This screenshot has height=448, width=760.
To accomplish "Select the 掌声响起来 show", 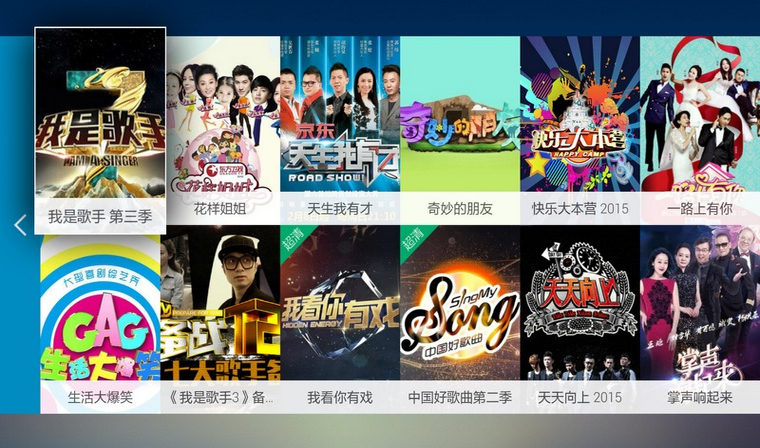I will click(700, 318).
